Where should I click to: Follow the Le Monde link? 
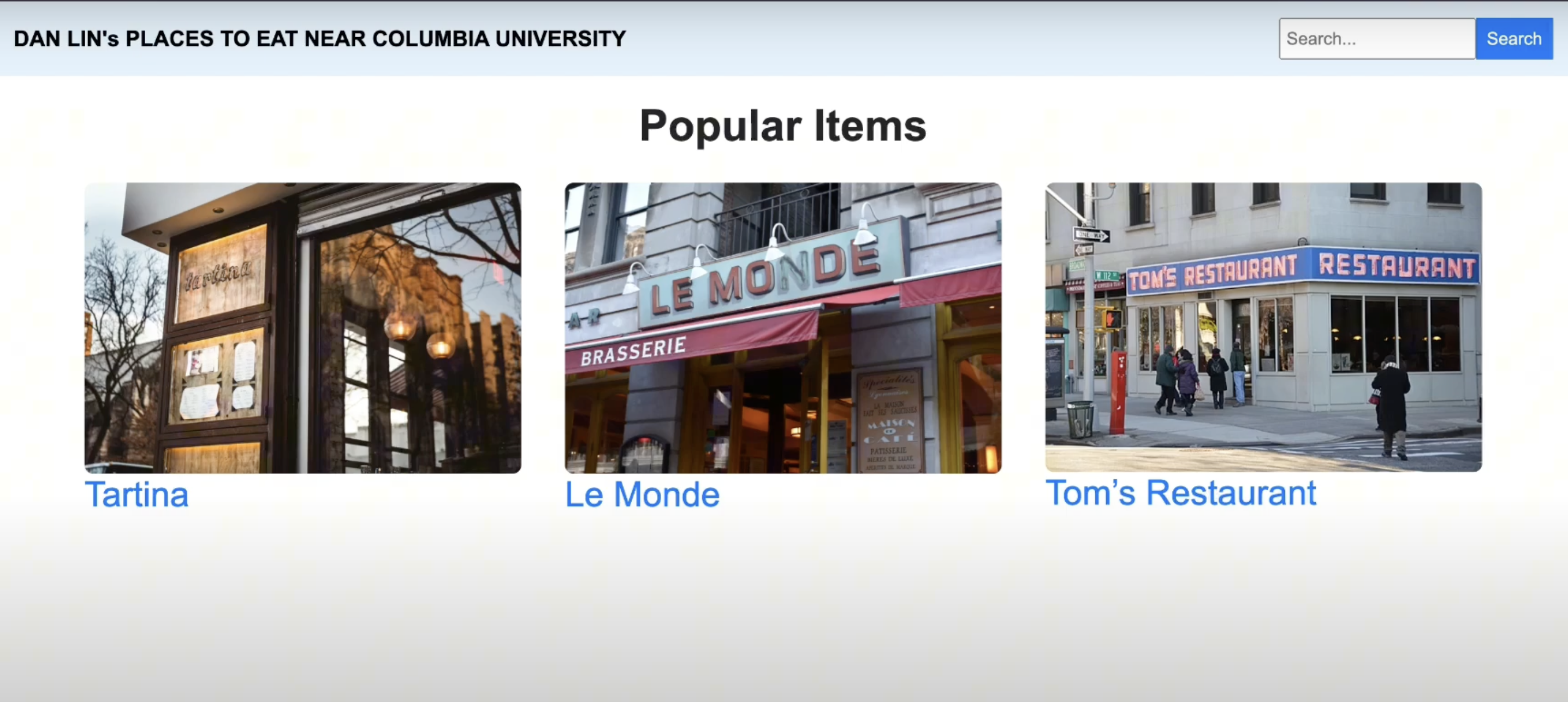click(642, 495)
